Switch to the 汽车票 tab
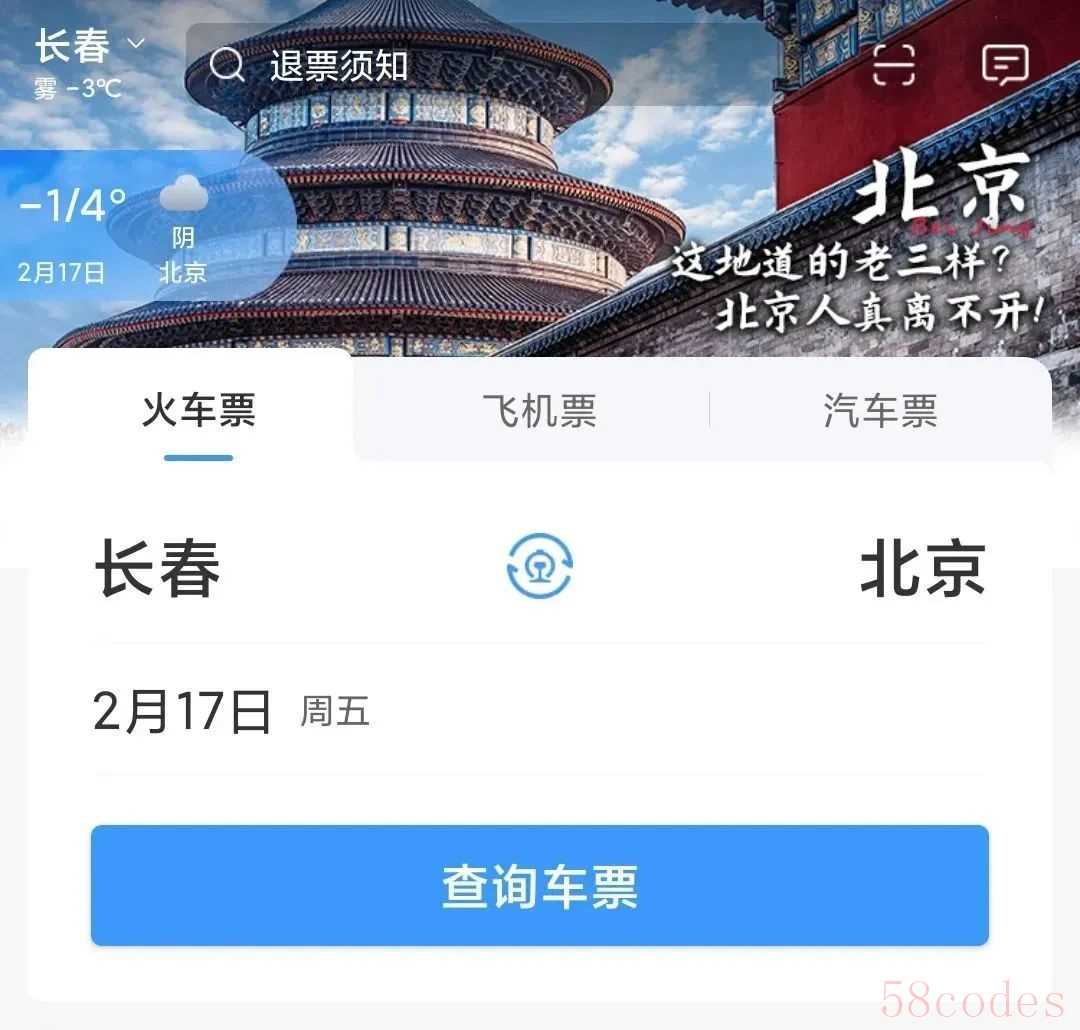 [x=880, y=411]
